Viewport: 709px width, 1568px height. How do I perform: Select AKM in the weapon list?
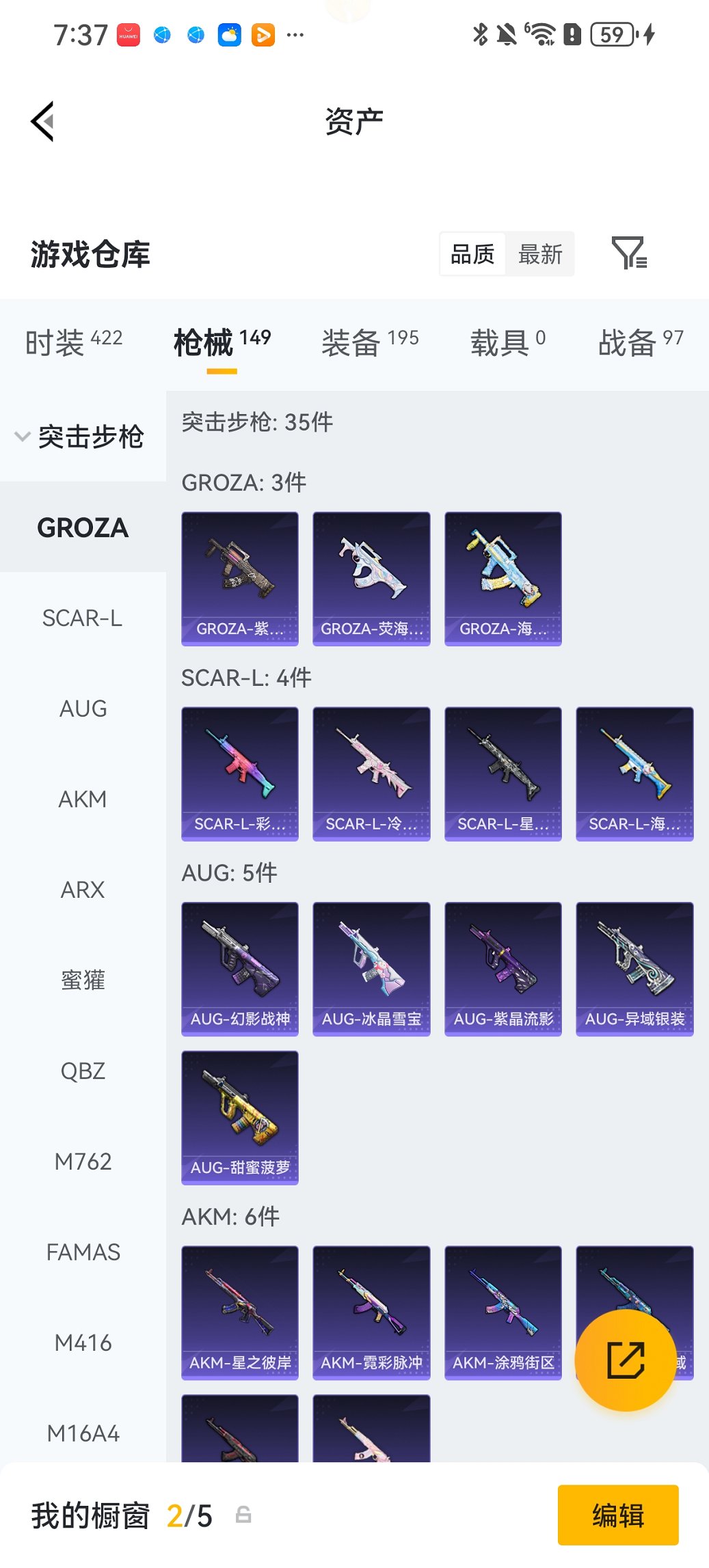pyautogui.click(x=83, y=799)
